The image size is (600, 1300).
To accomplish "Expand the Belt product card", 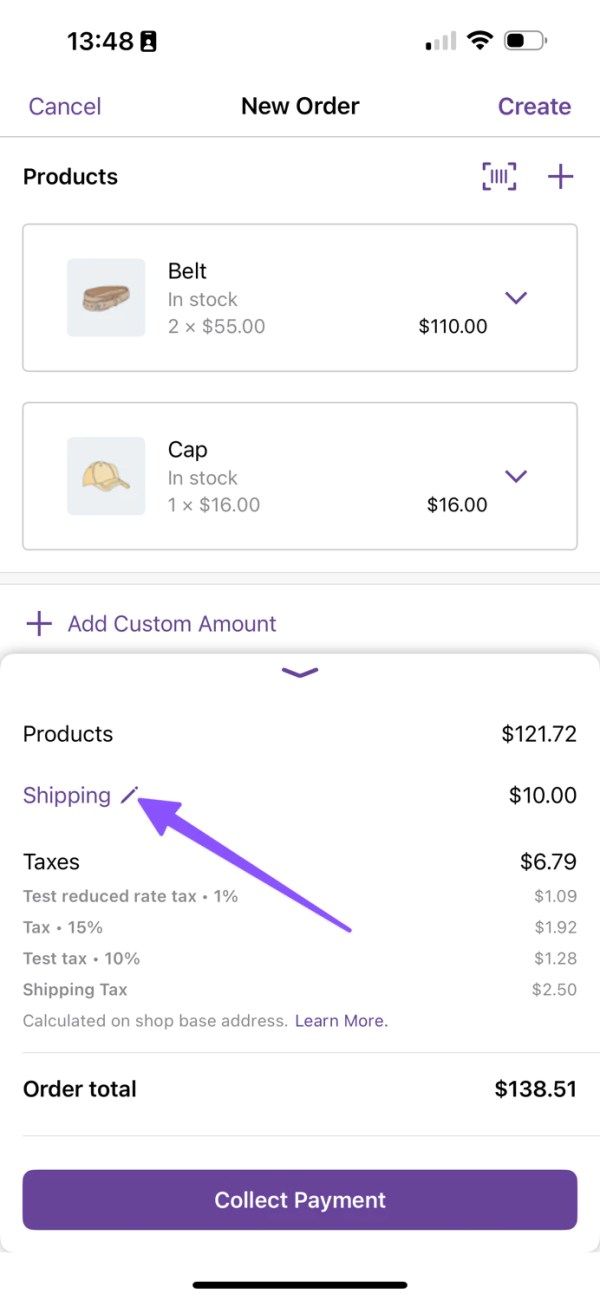I will click(x=516, y=297).
